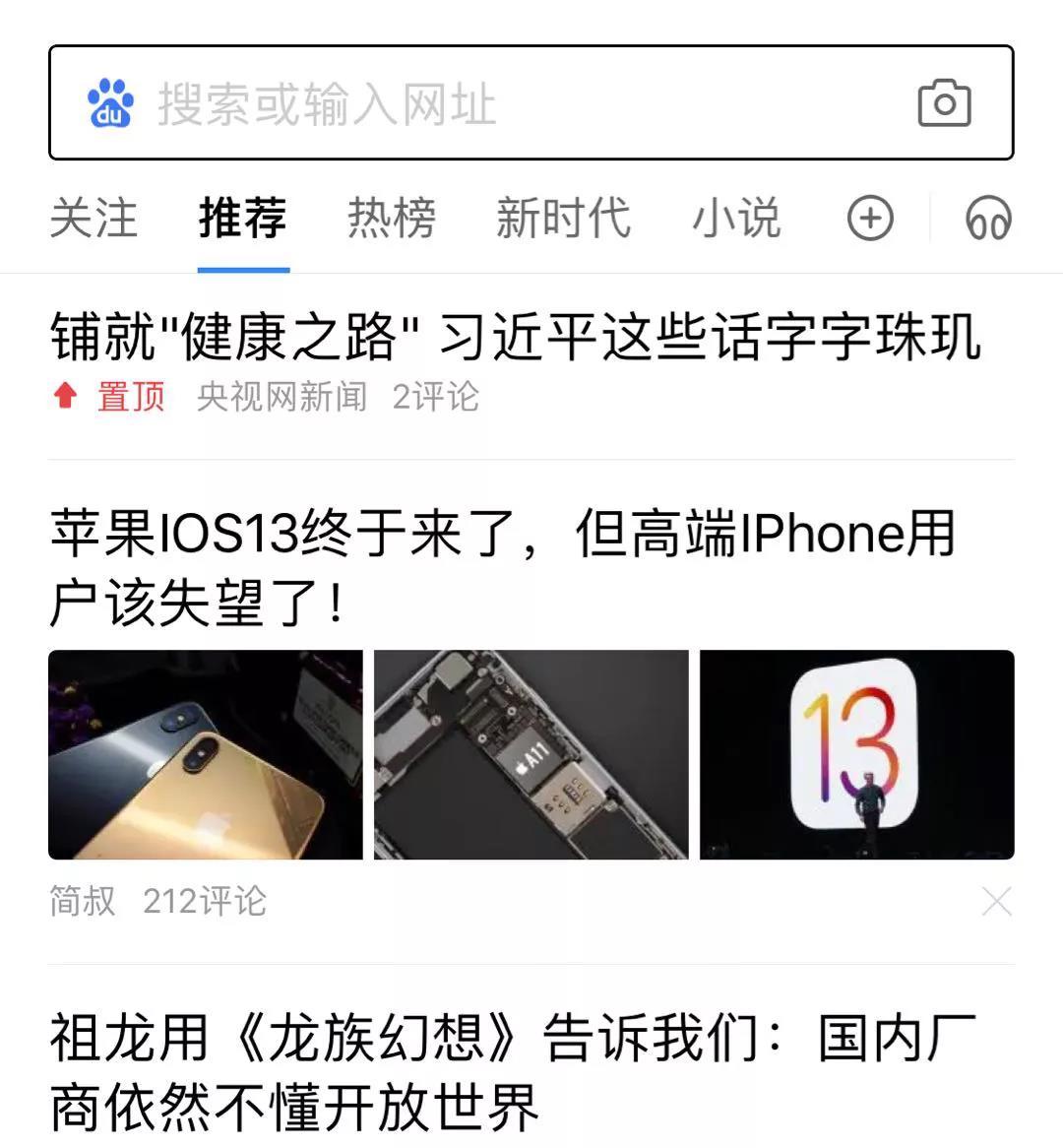Viewport: 1063px width, 1148px height.
Task: View the gold iPhone photo thumbnail
Action: pyautogui.click(x=206, y=755)
